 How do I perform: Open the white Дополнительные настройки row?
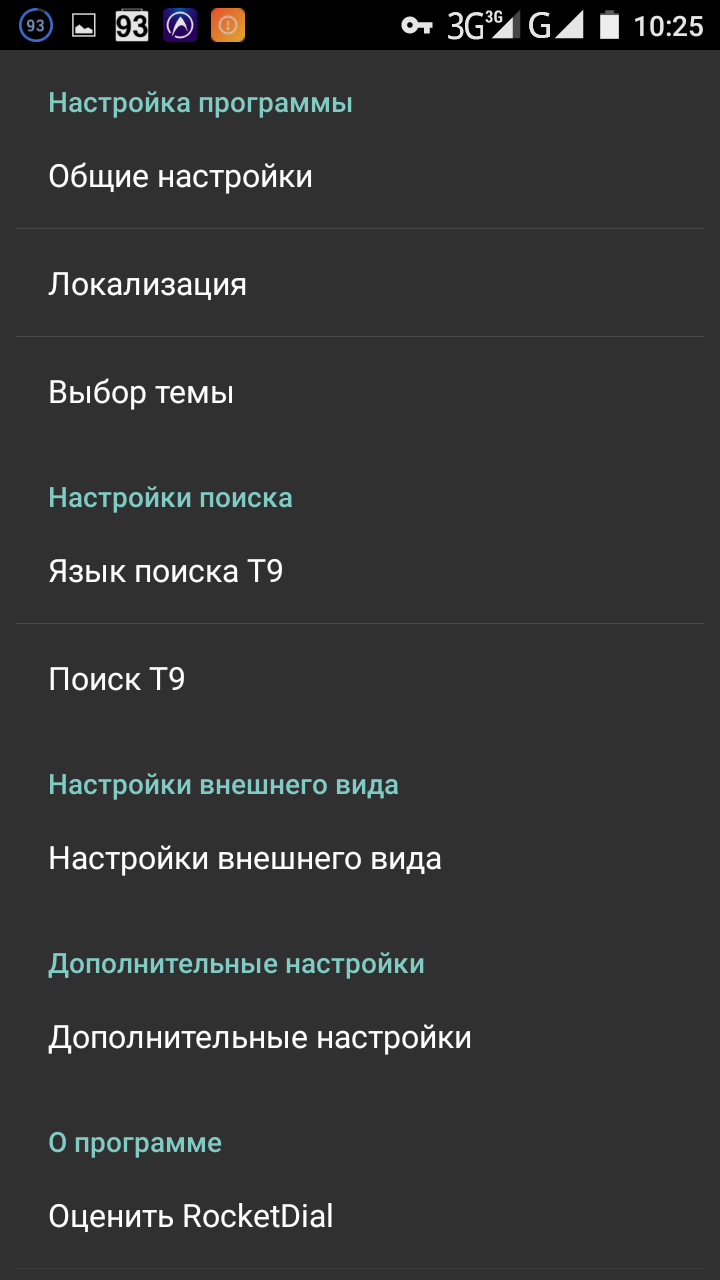260,1037
